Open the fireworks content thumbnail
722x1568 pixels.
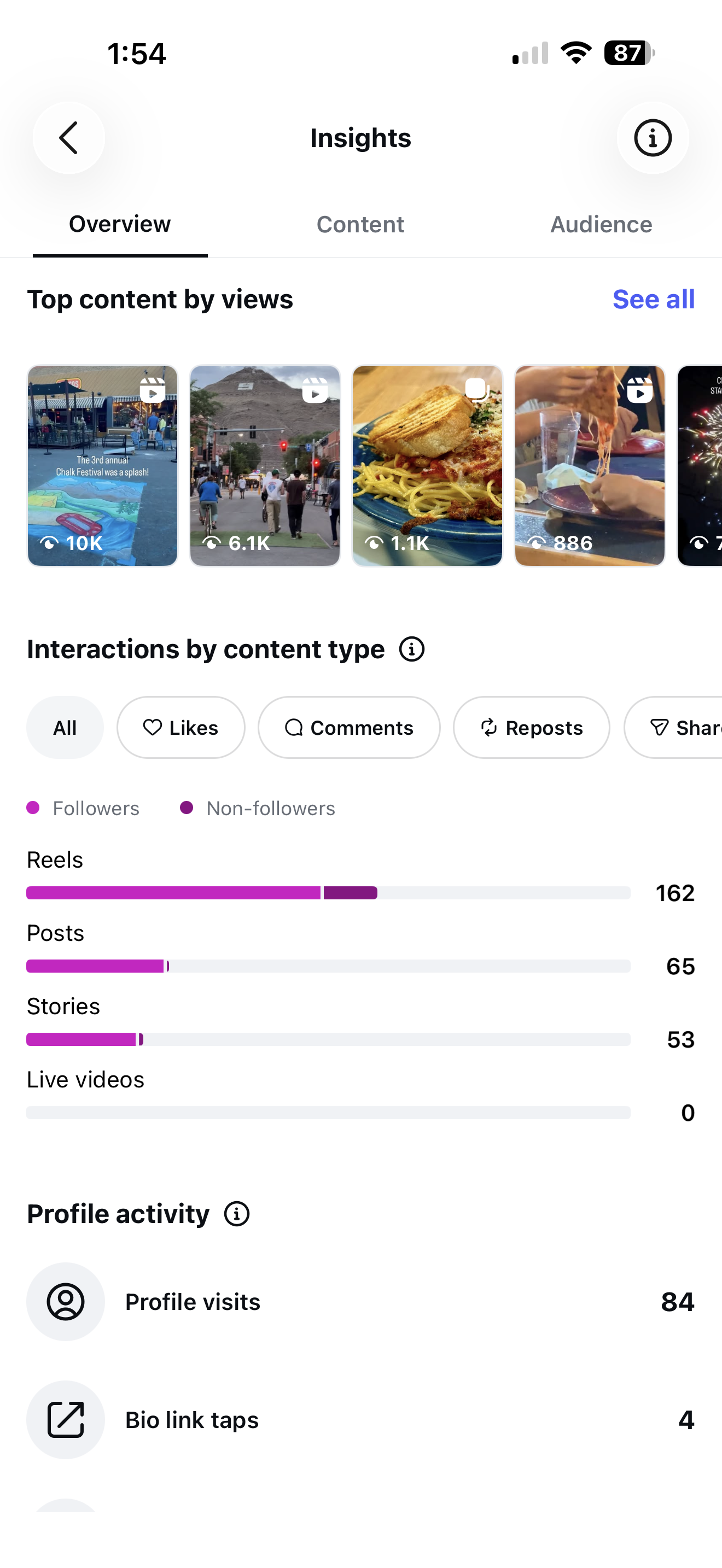pyautogui.click(x=700, y=466)
